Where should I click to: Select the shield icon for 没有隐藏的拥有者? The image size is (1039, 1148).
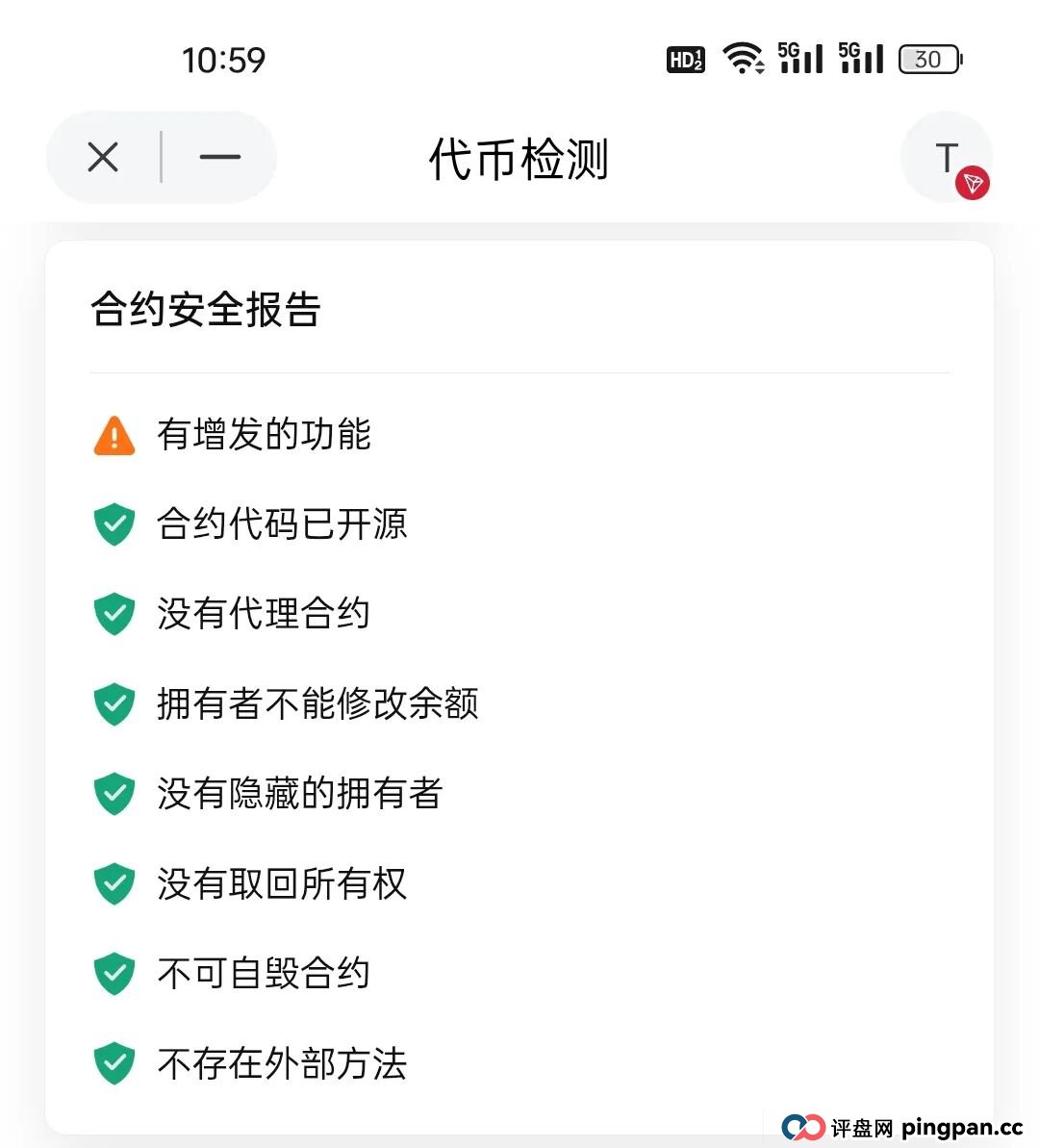(114, 793)
